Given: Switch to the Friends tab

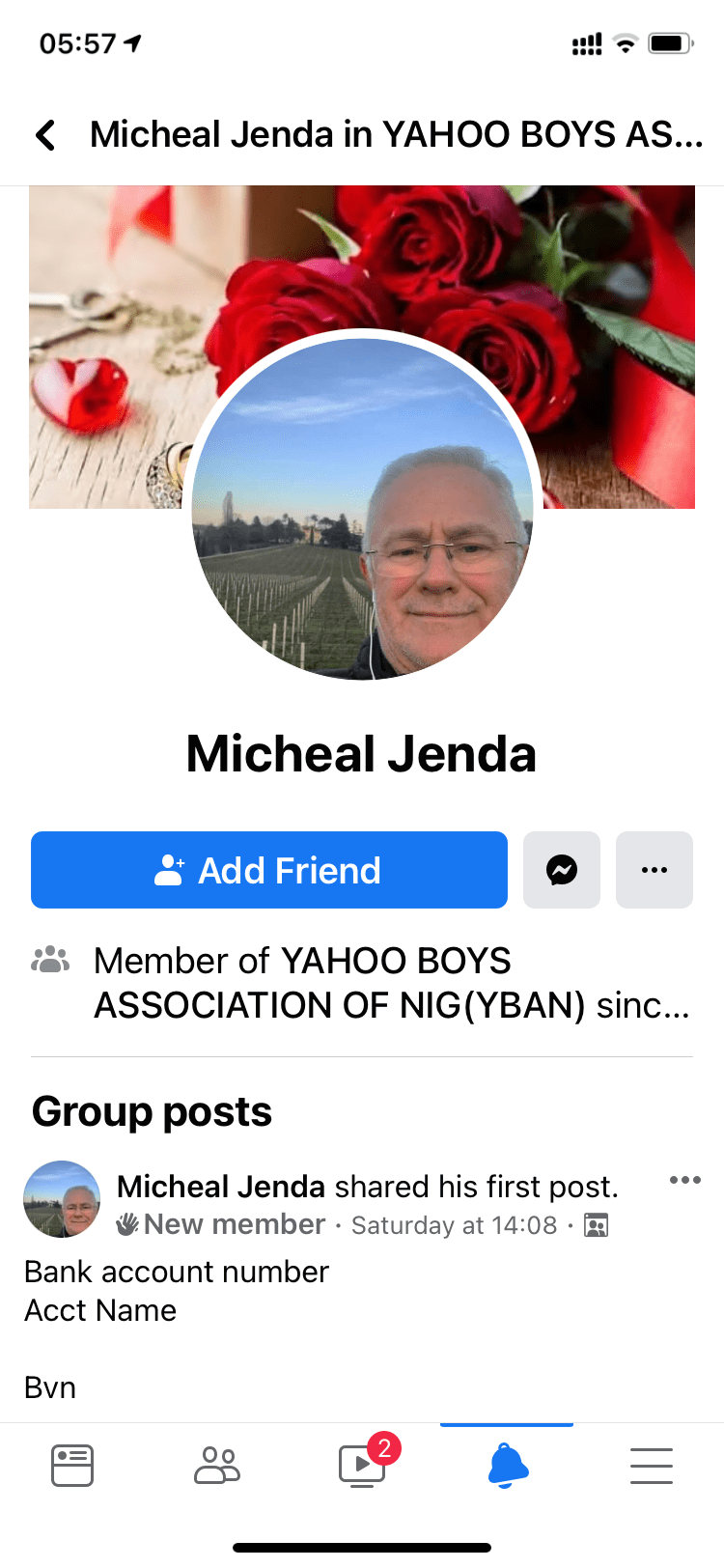Looking at the screenshot, I should coord(217,1466).
